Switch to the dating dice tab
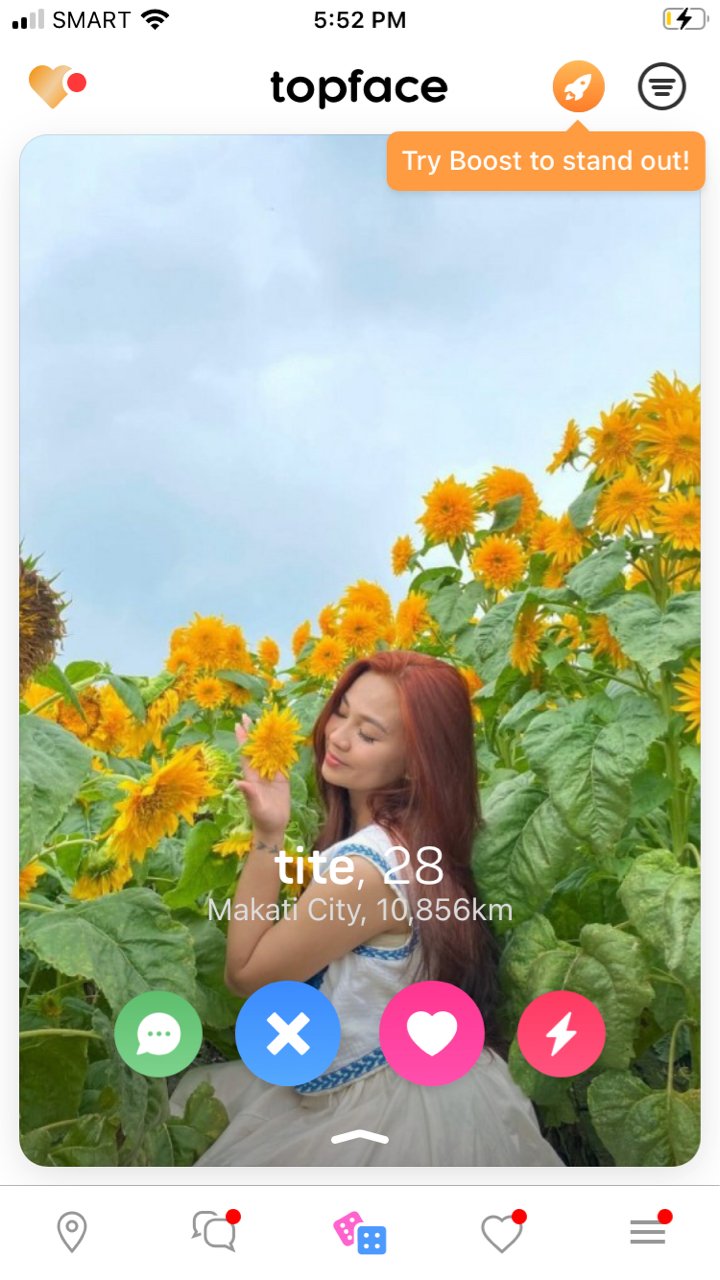 (x=360, y=1232)
